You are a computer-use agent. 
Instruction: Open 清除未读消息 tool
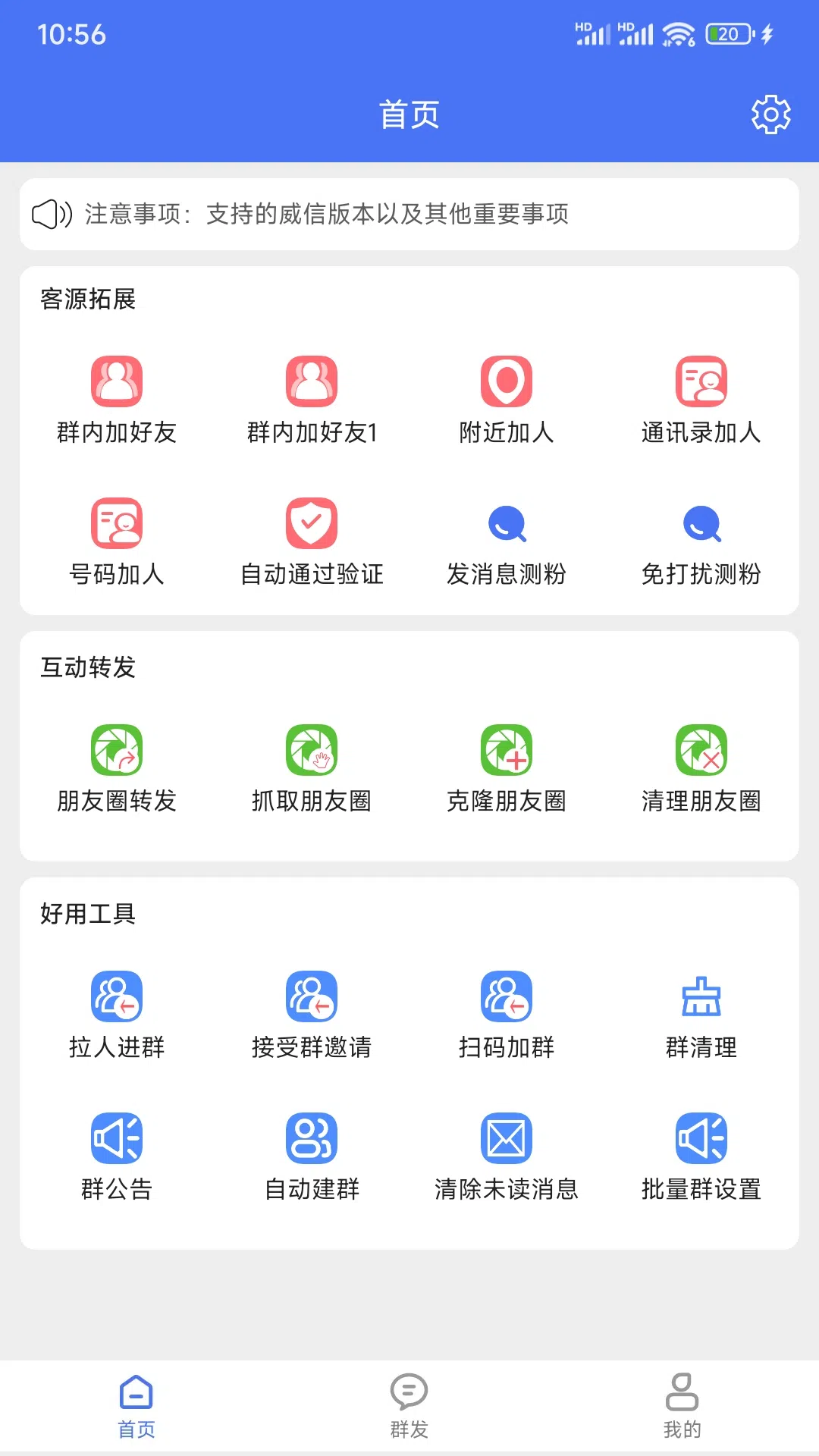point(507,1156)
